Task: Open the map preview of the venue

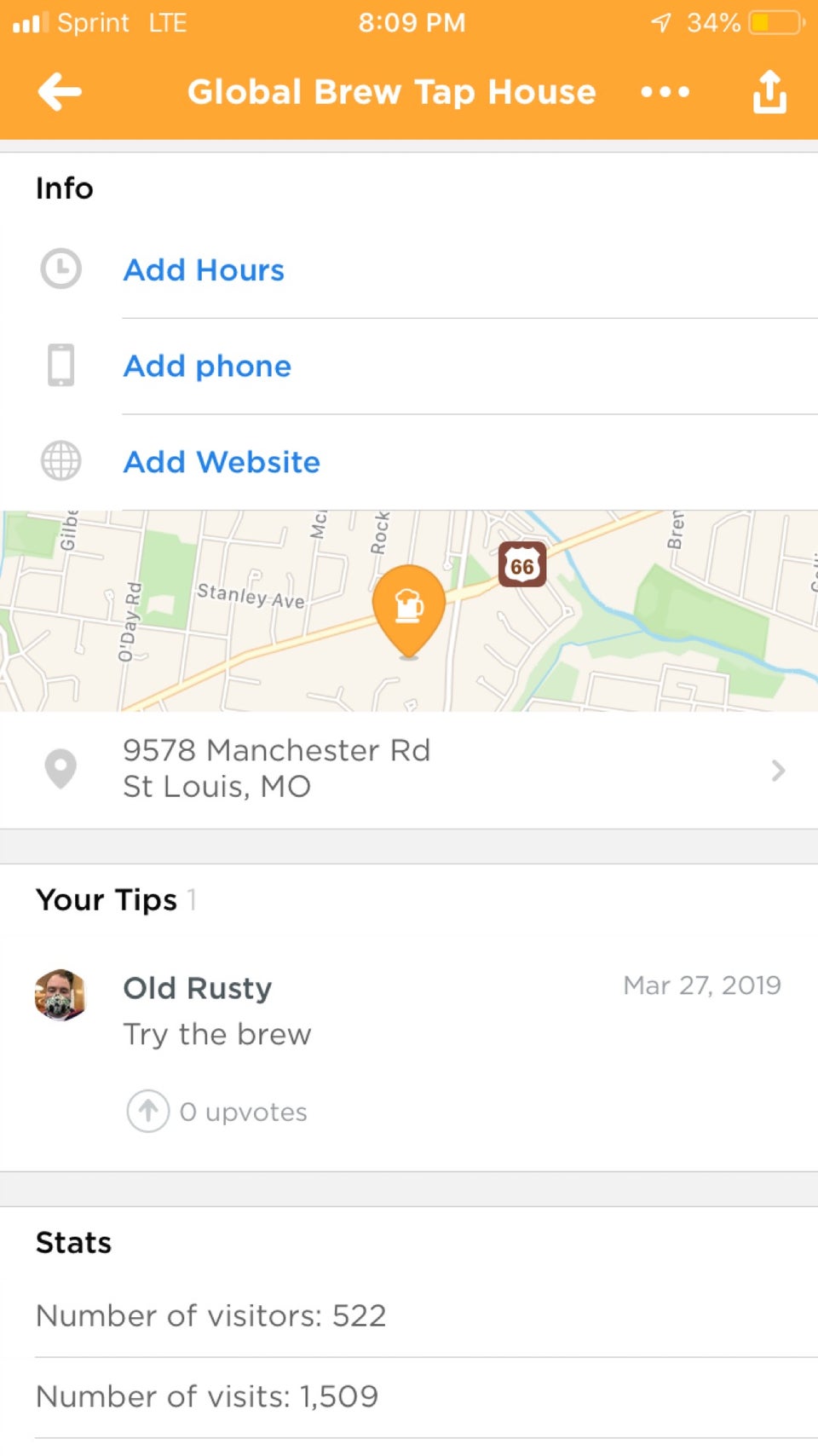Action: coord(409,610)
